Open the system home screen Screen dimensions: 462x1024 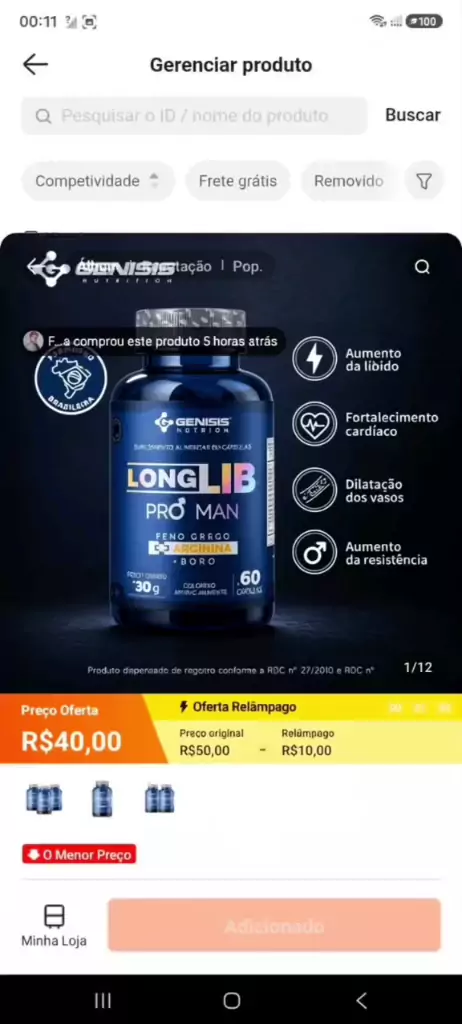[231, 1000]
